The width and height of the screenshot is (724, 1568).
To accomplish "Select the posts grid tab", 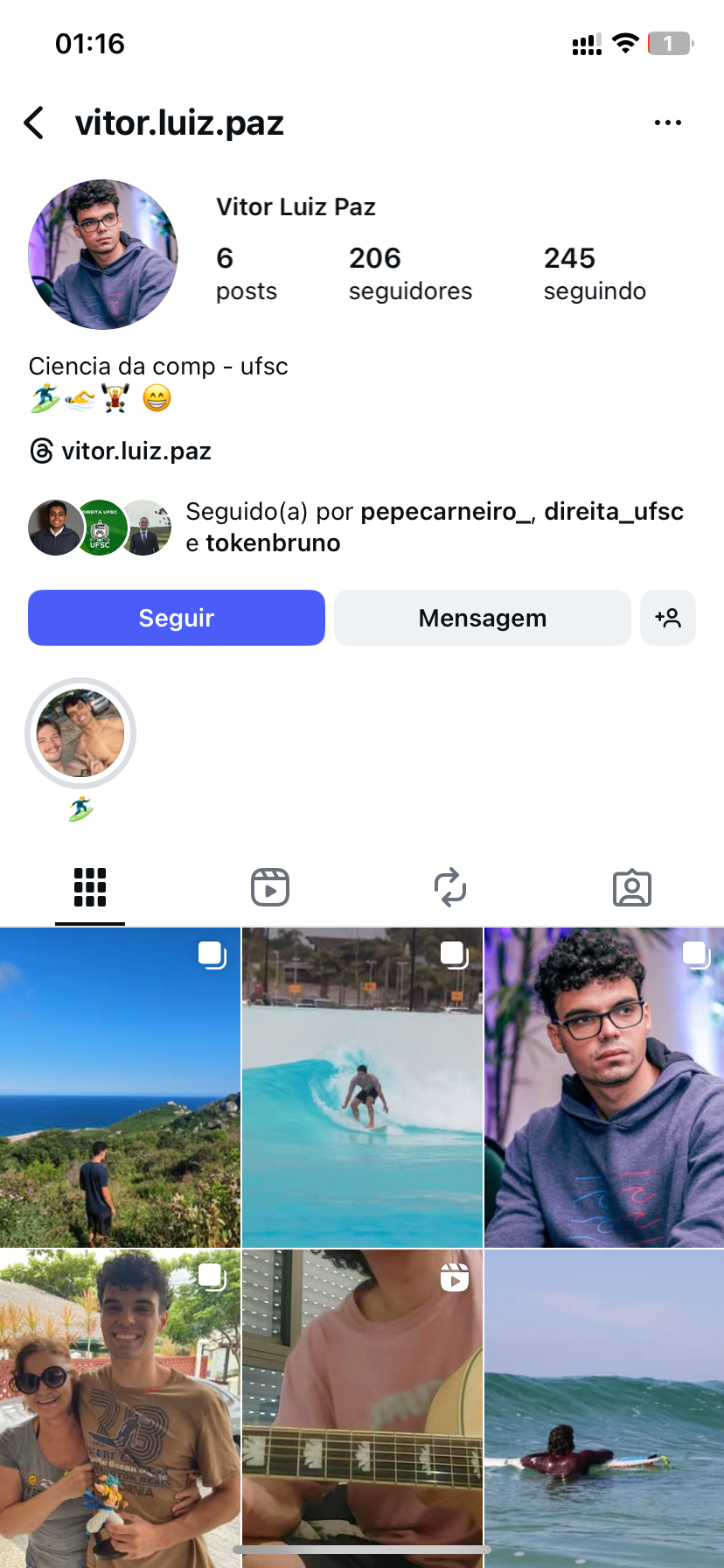I will pyautogui.click(x=90, y=887).
